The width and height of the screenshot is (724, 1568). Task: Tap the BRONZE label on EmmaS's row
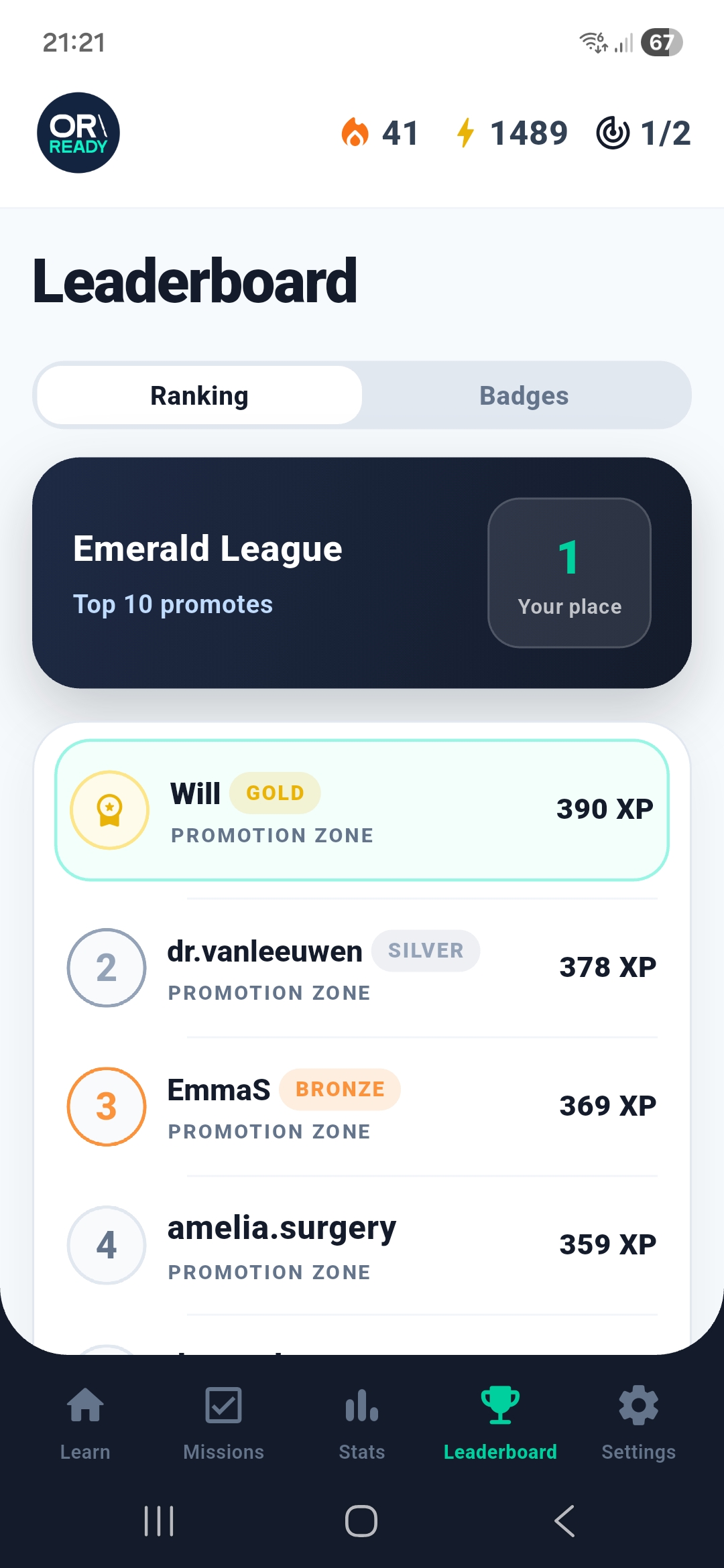coord(339,1089)
